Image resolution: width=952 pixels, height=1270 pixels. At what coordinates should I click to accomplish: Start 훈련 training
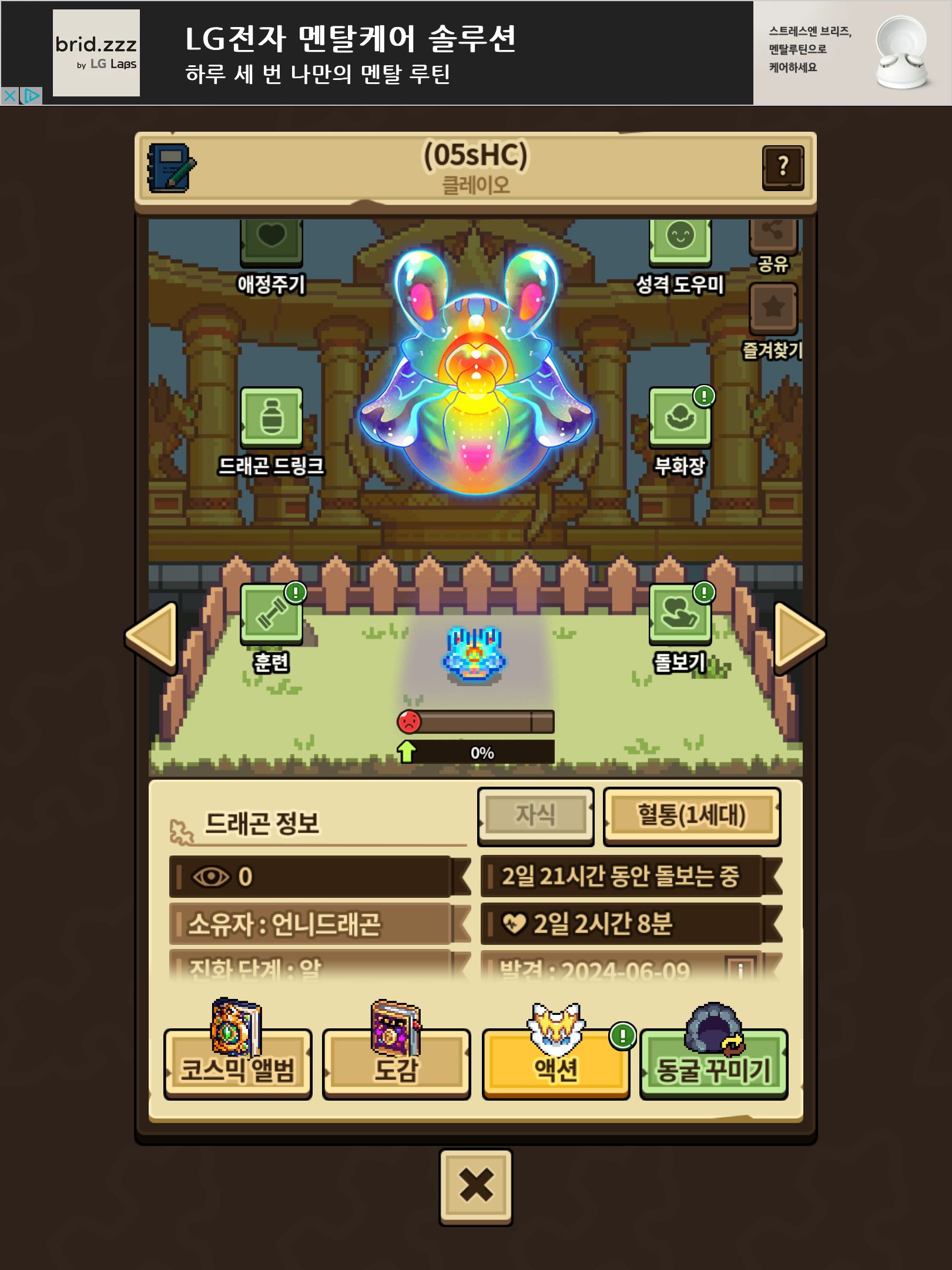tap(271, 614)
